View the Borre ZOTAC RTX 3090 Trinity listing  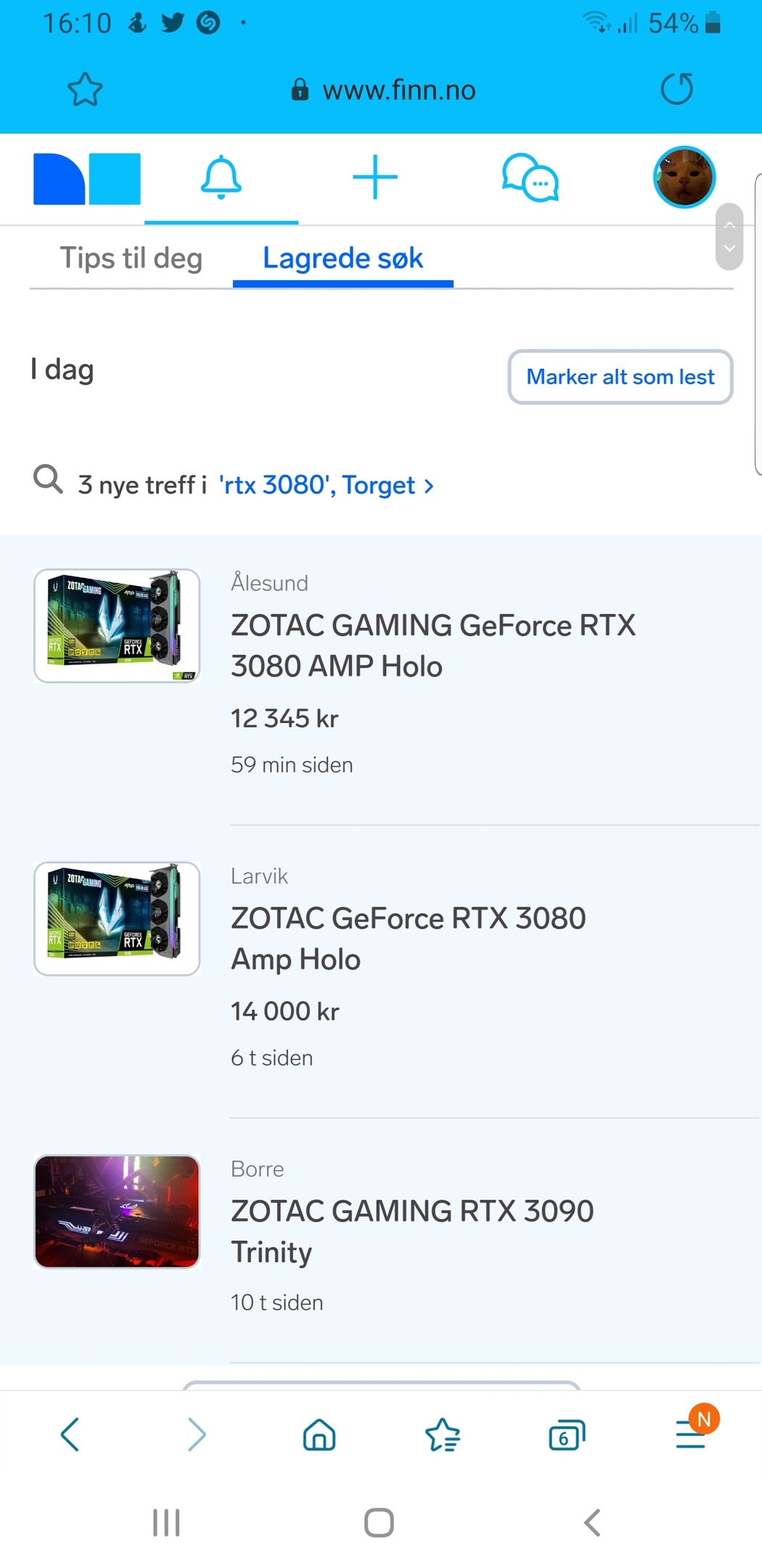396,1240
